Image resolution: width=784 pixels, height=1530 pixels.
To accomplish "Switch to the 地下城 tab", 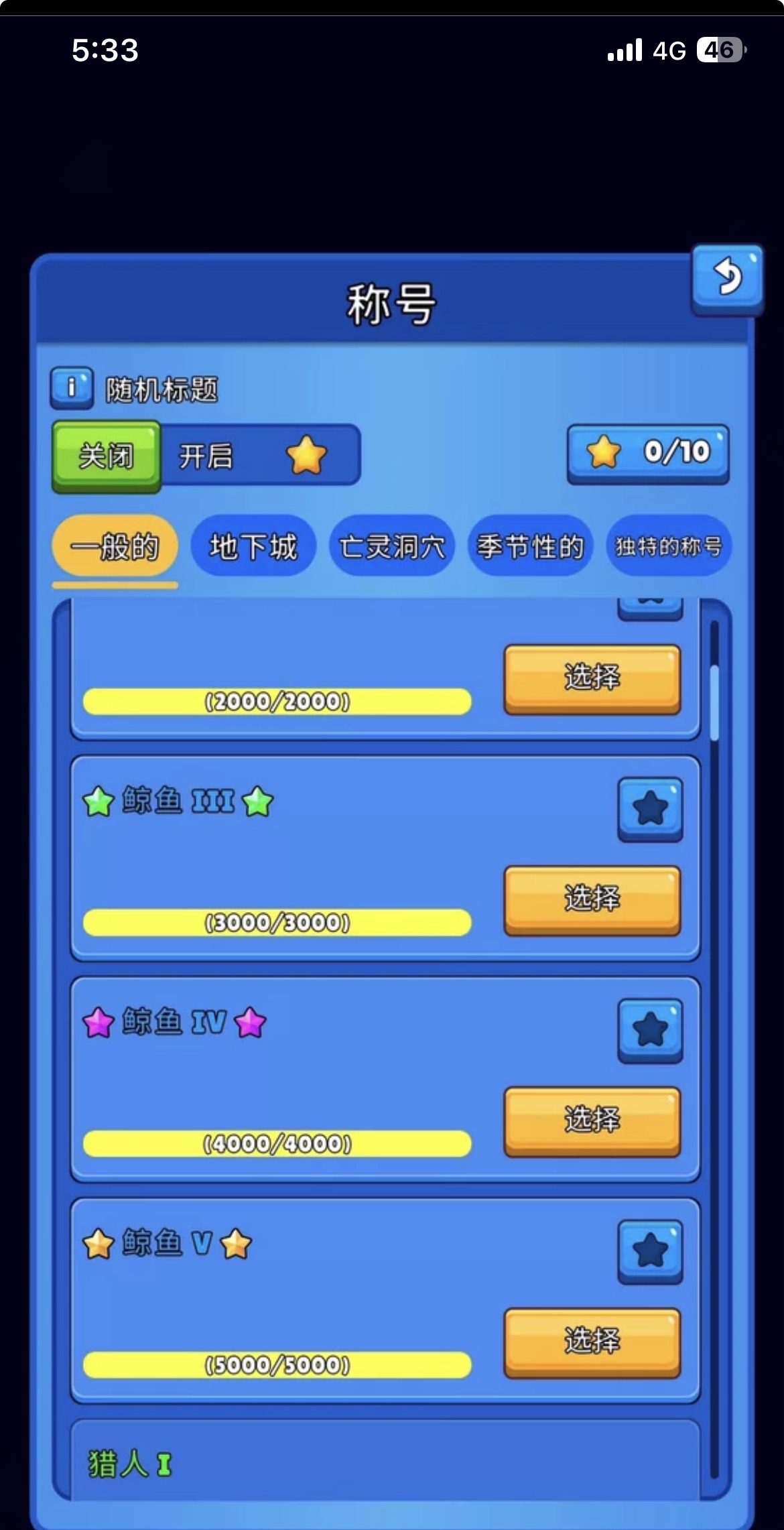I will tap(253, 546).
